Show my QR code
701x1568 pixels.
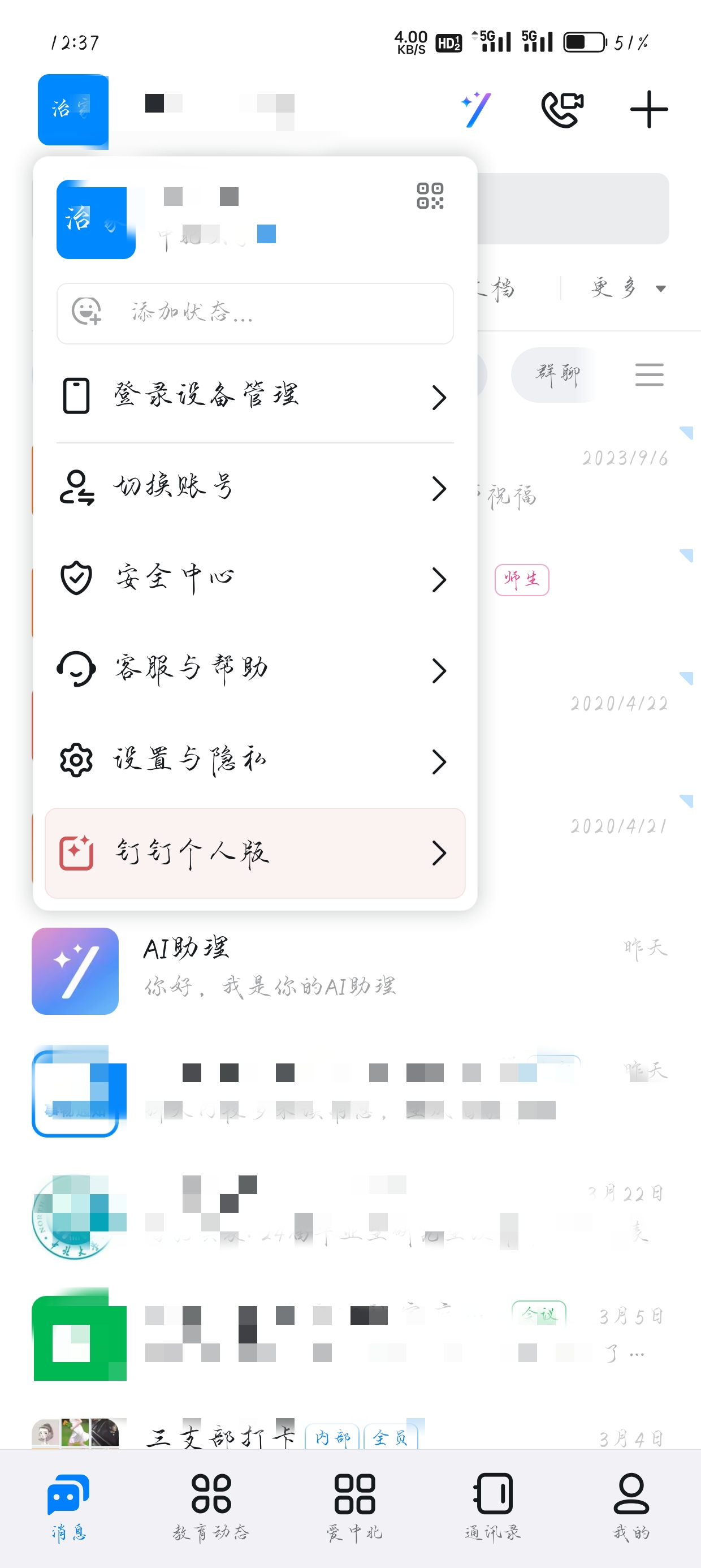click(x=430, y=196)
